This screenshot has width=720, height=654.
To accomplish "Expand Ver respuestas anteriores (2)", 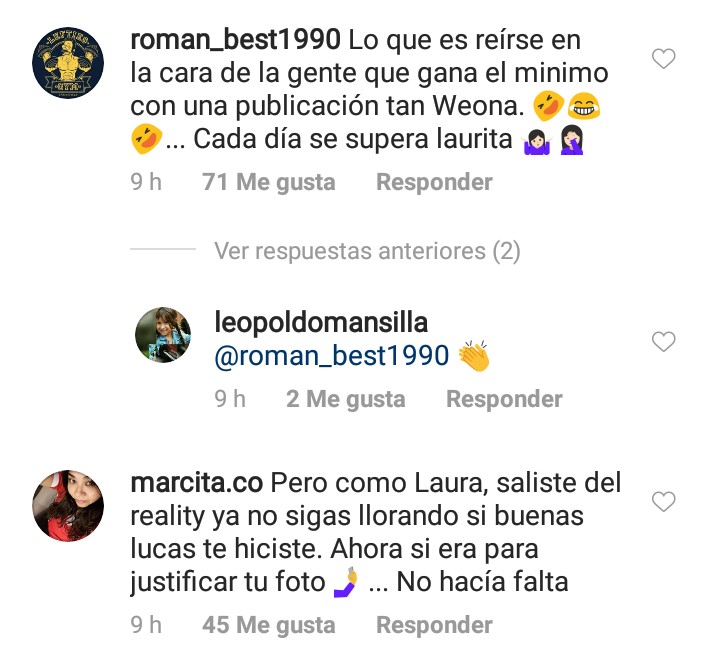I will [x=367, y=251].
